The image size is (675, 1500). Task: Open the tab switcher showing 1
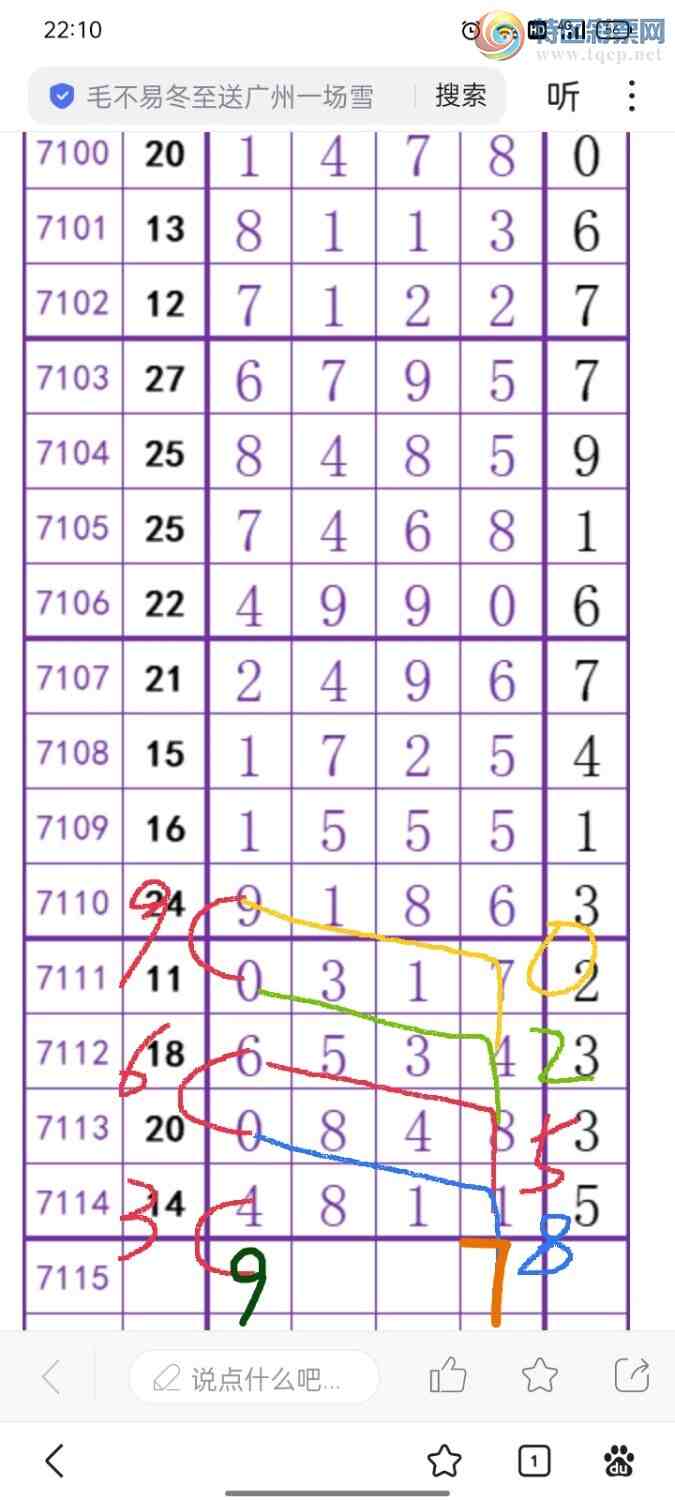[534, 1461]
